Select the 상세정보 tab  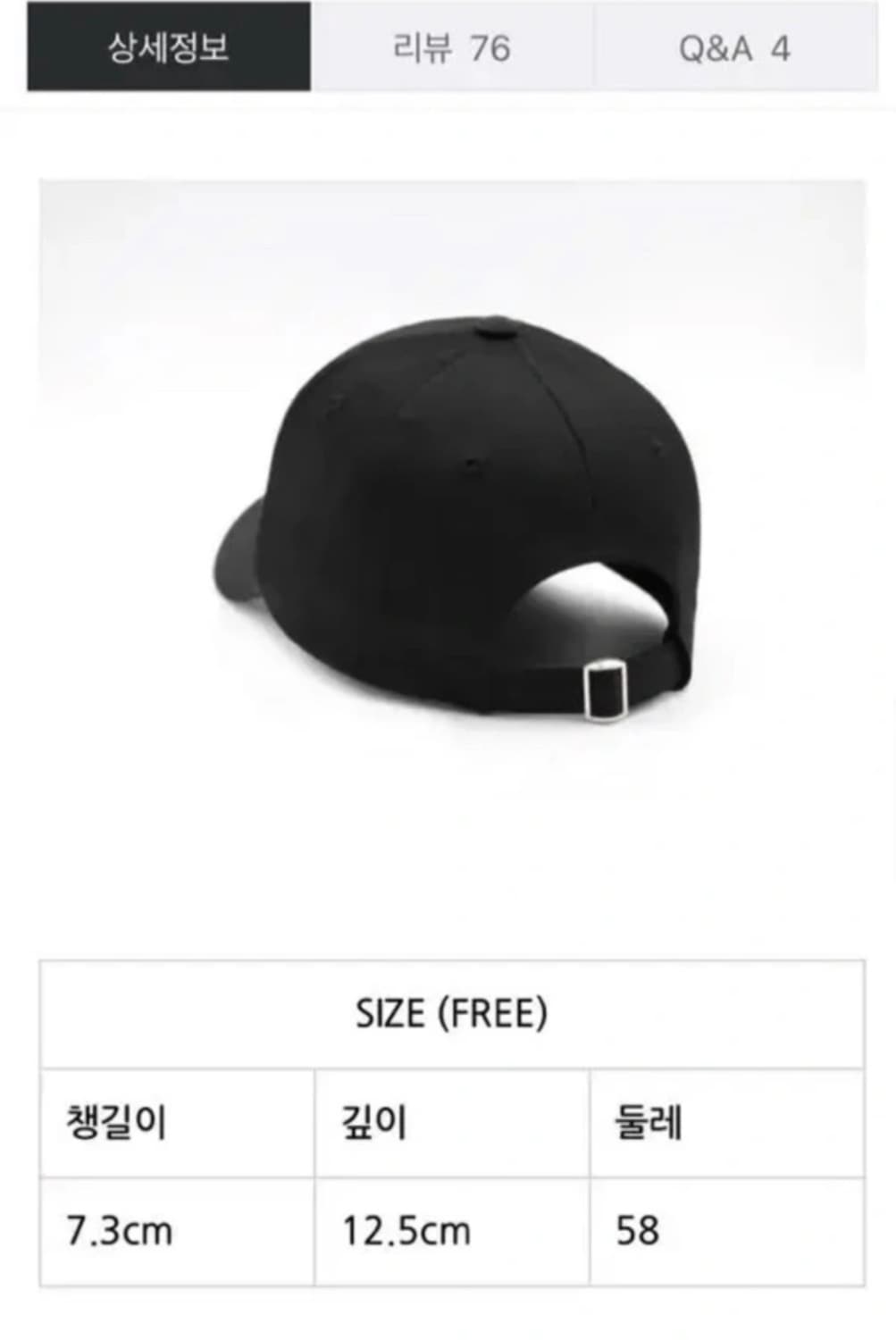pos(169,47)
